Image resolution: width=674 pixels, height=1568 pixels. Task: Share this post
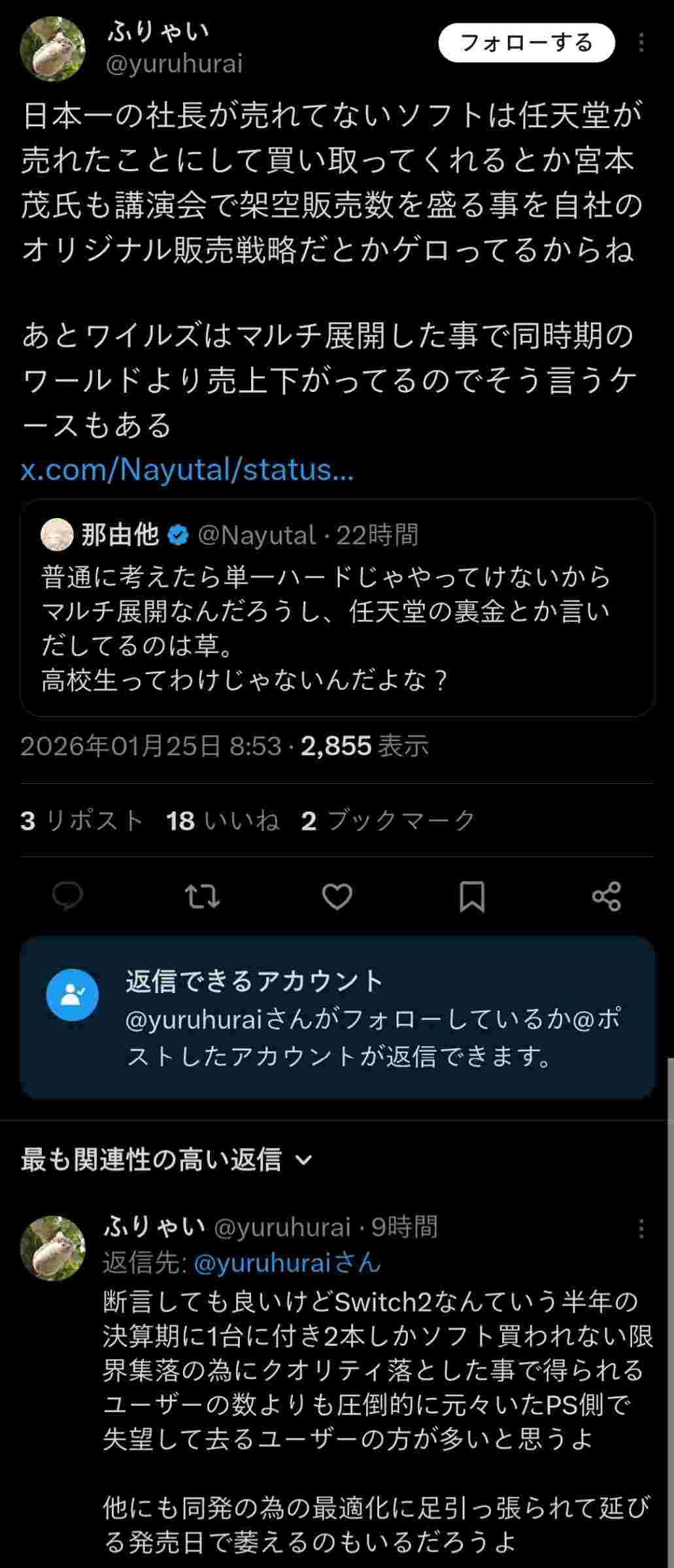pyautogui.click(x=606, y=896)
